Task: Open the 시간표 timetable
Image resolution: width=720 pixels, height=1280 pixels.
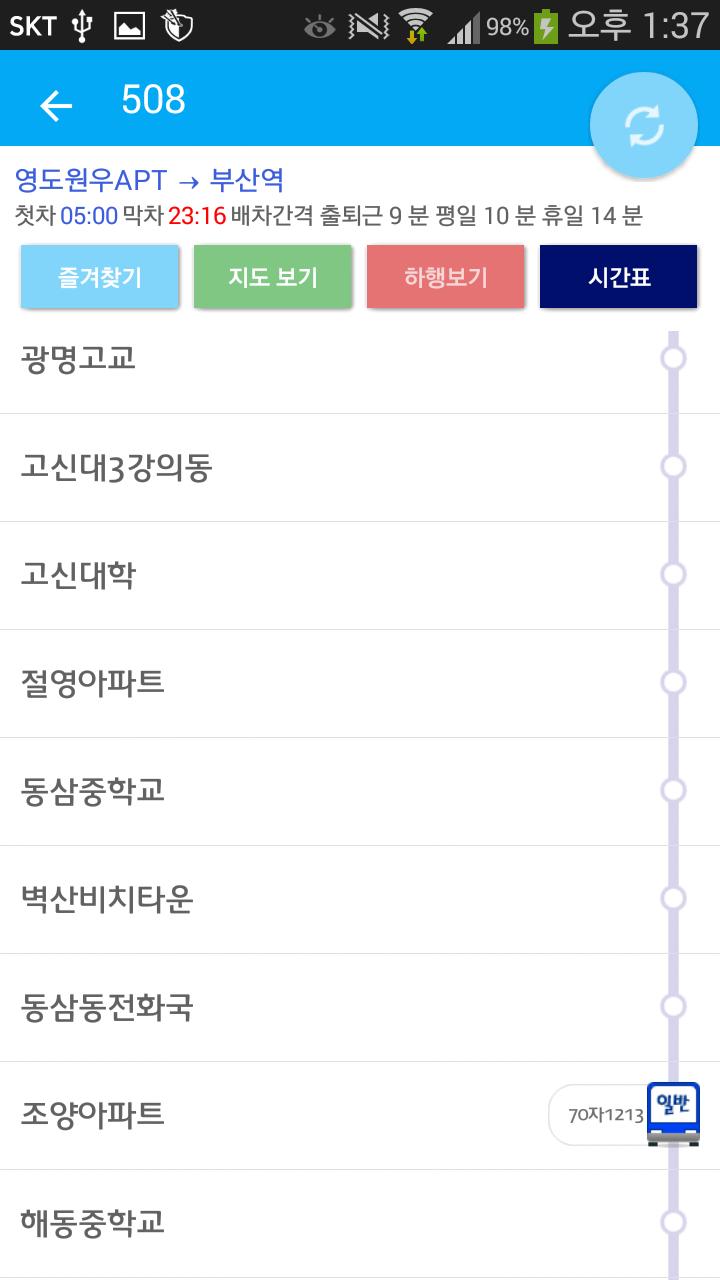Action: click(619, 277)
